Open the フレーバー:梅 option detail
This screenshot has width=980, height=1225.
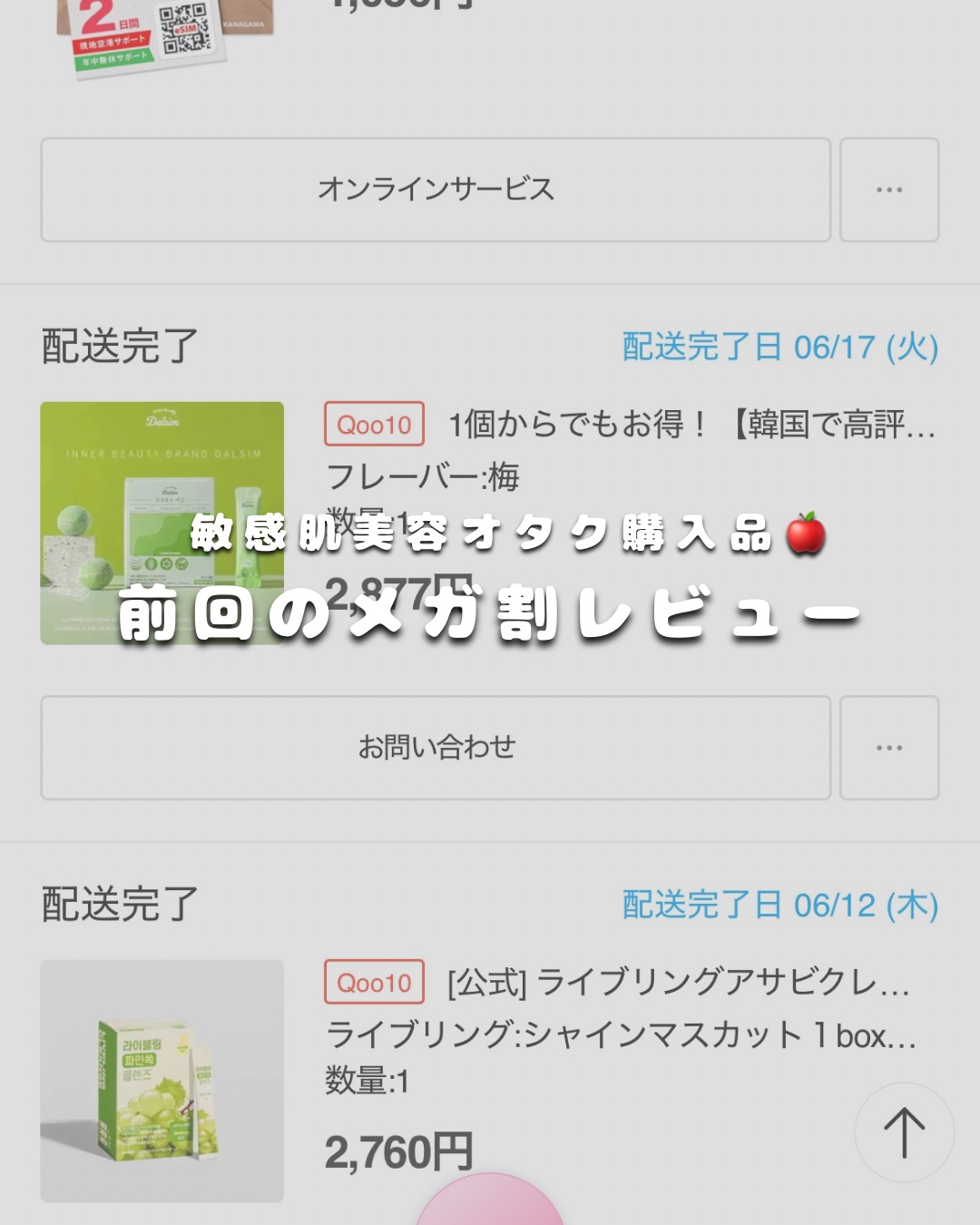coord(424,476)
